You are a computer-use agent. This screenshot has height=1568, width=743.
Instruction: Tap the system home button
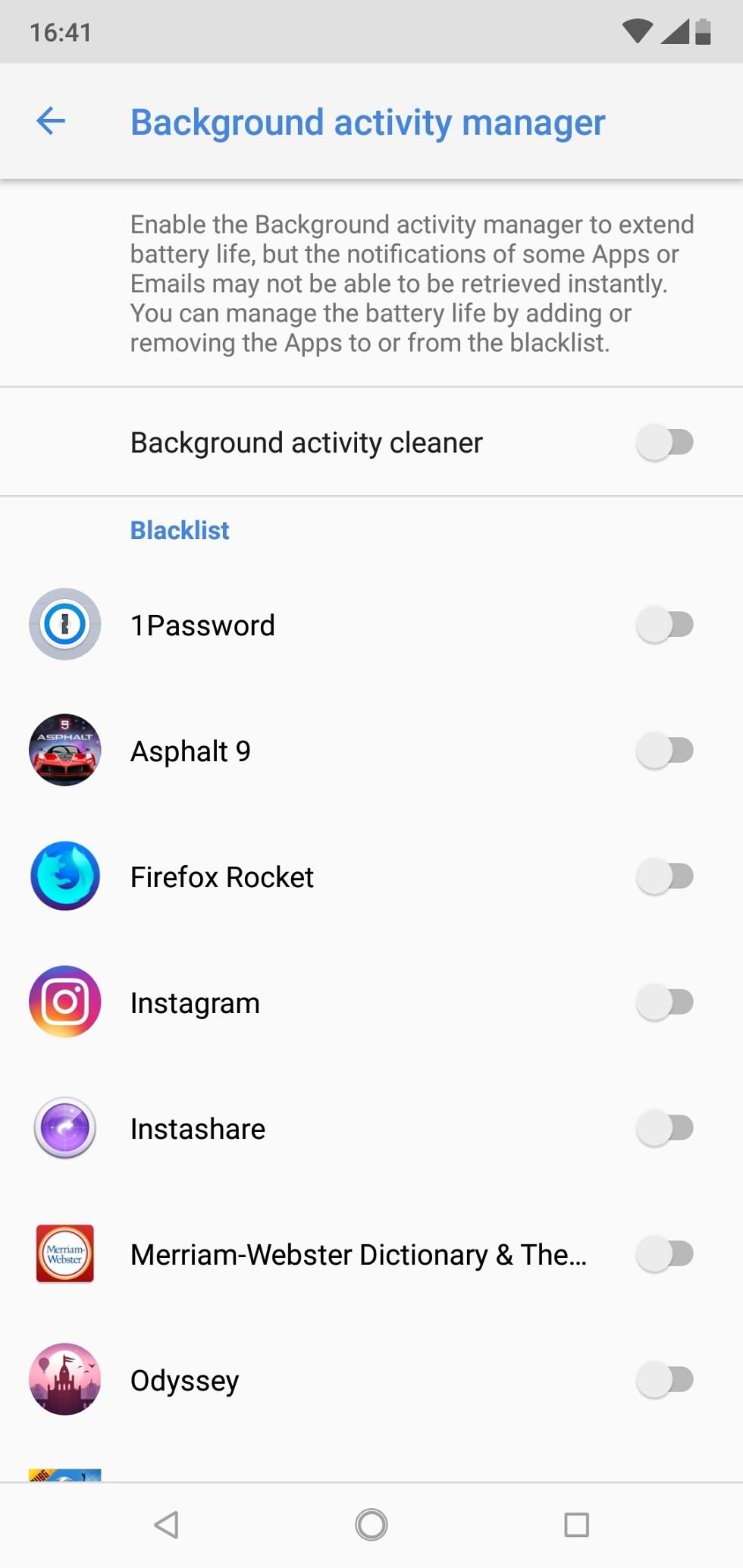coord(371,1524)
